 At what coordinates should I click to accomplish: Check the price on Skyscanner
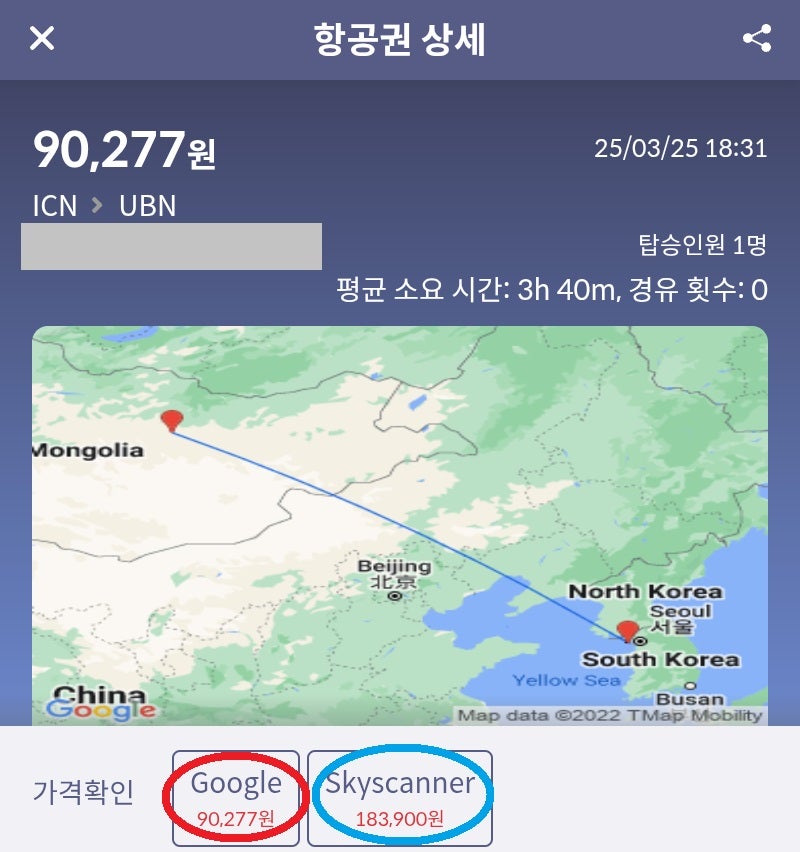[400, 798]
